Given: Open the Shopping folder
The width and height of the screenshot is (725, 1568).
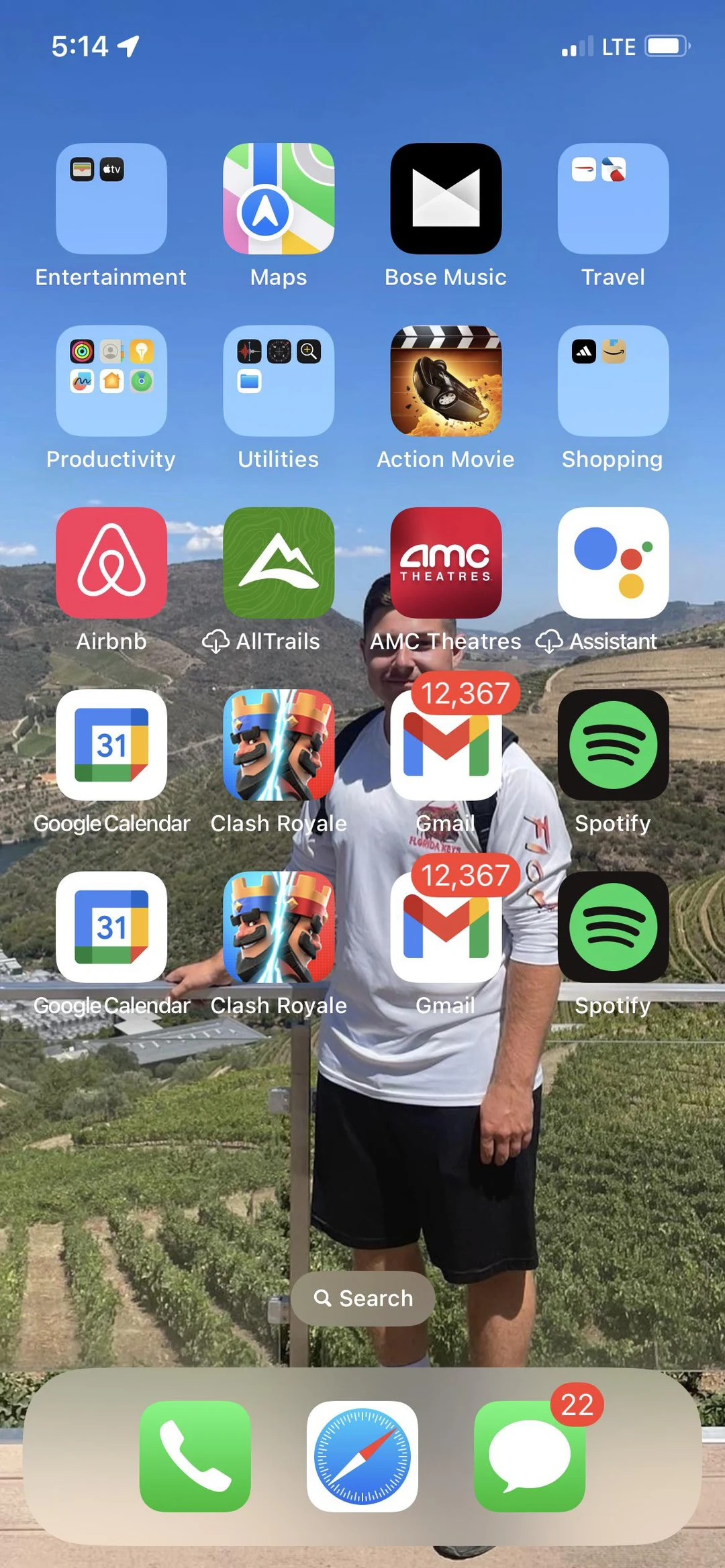Looking at the screenshot, I should coord(613,380).
